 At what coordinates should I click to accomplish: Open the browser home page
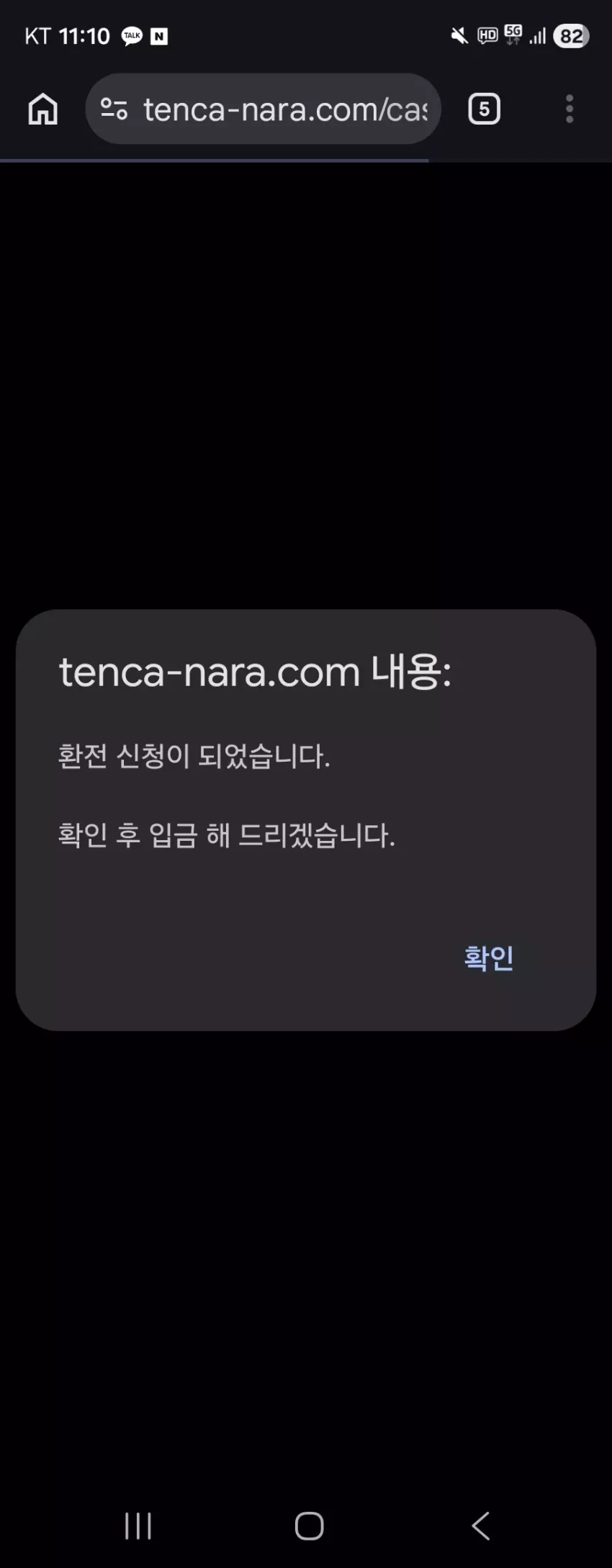[43, 109]
